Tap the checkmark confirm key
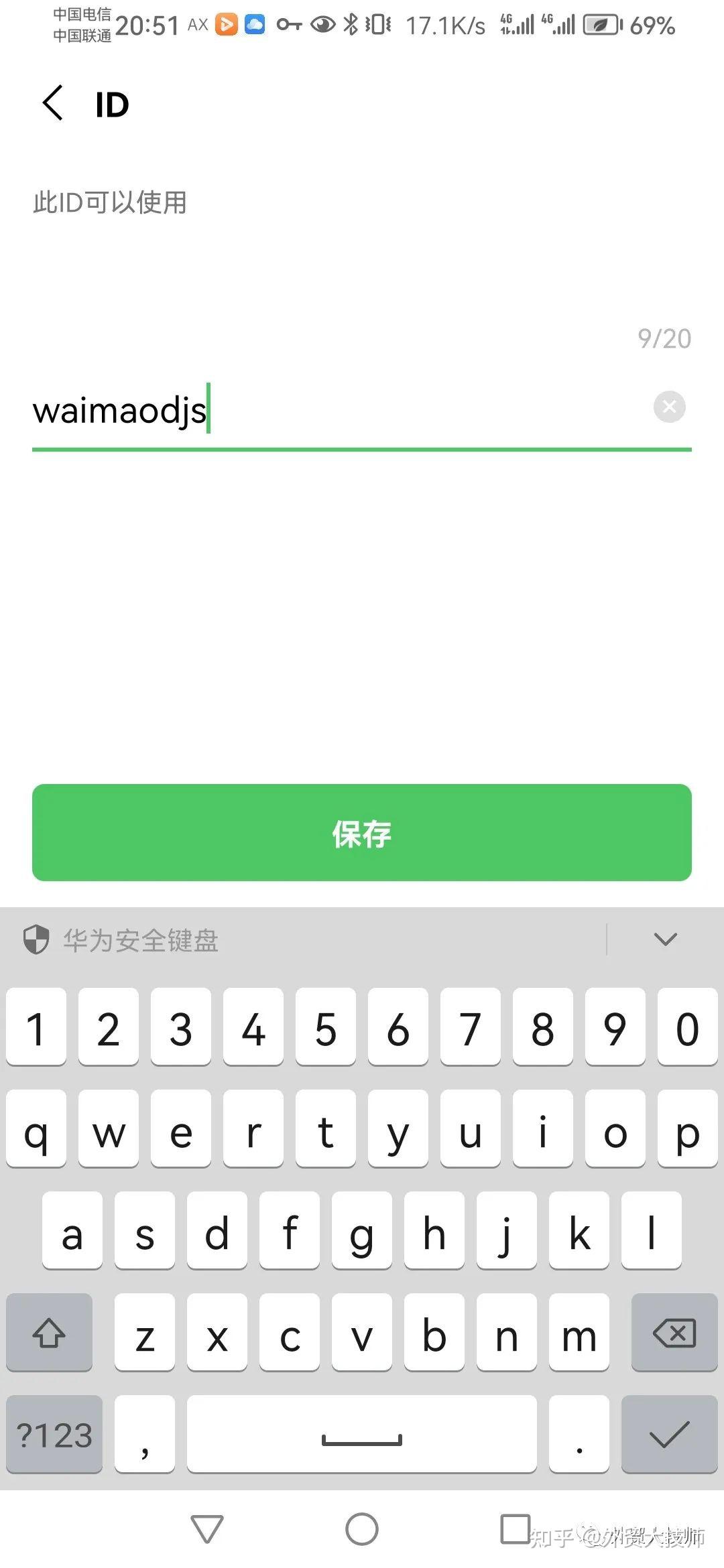 click(x=669, y=1435)
